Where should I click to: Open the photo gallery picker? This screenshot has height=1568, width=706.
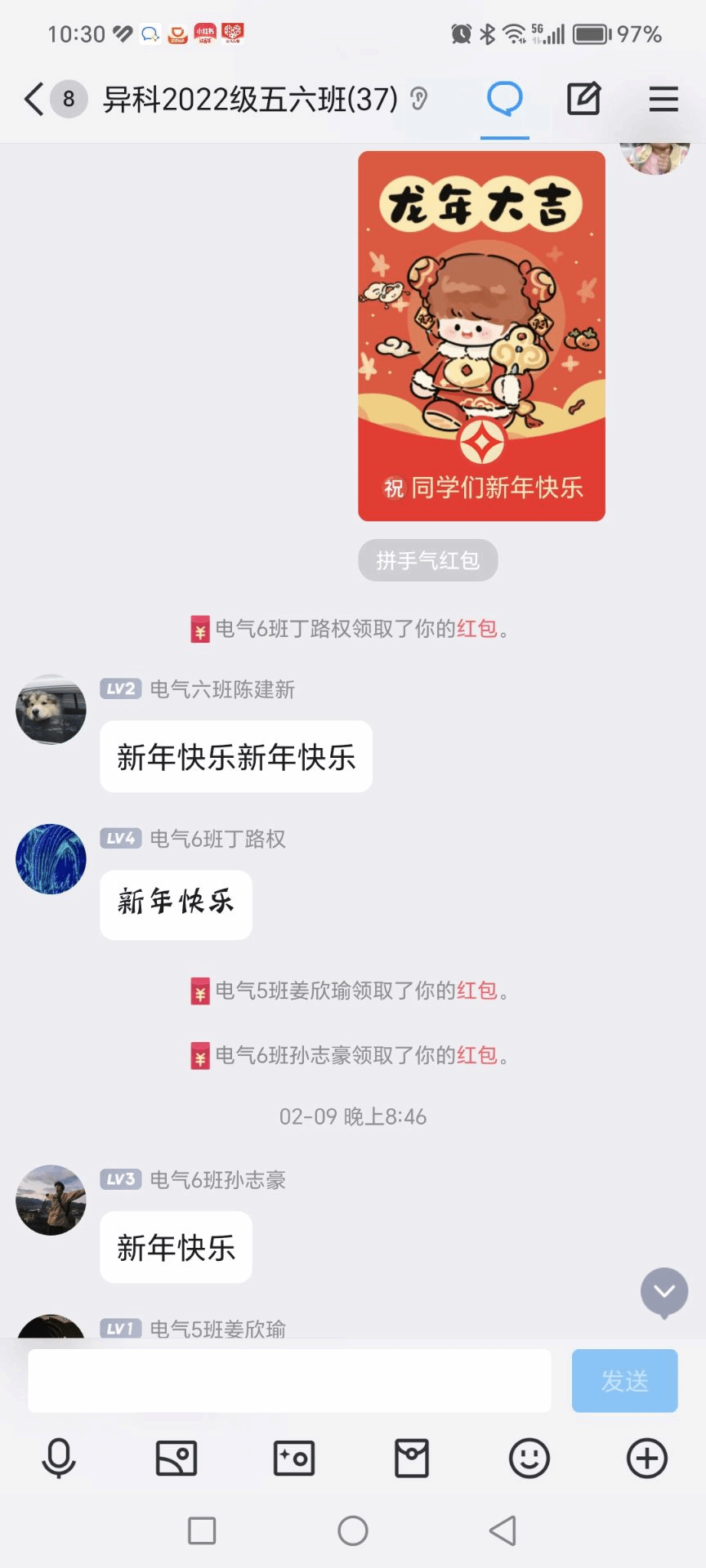pos(176,1459)
